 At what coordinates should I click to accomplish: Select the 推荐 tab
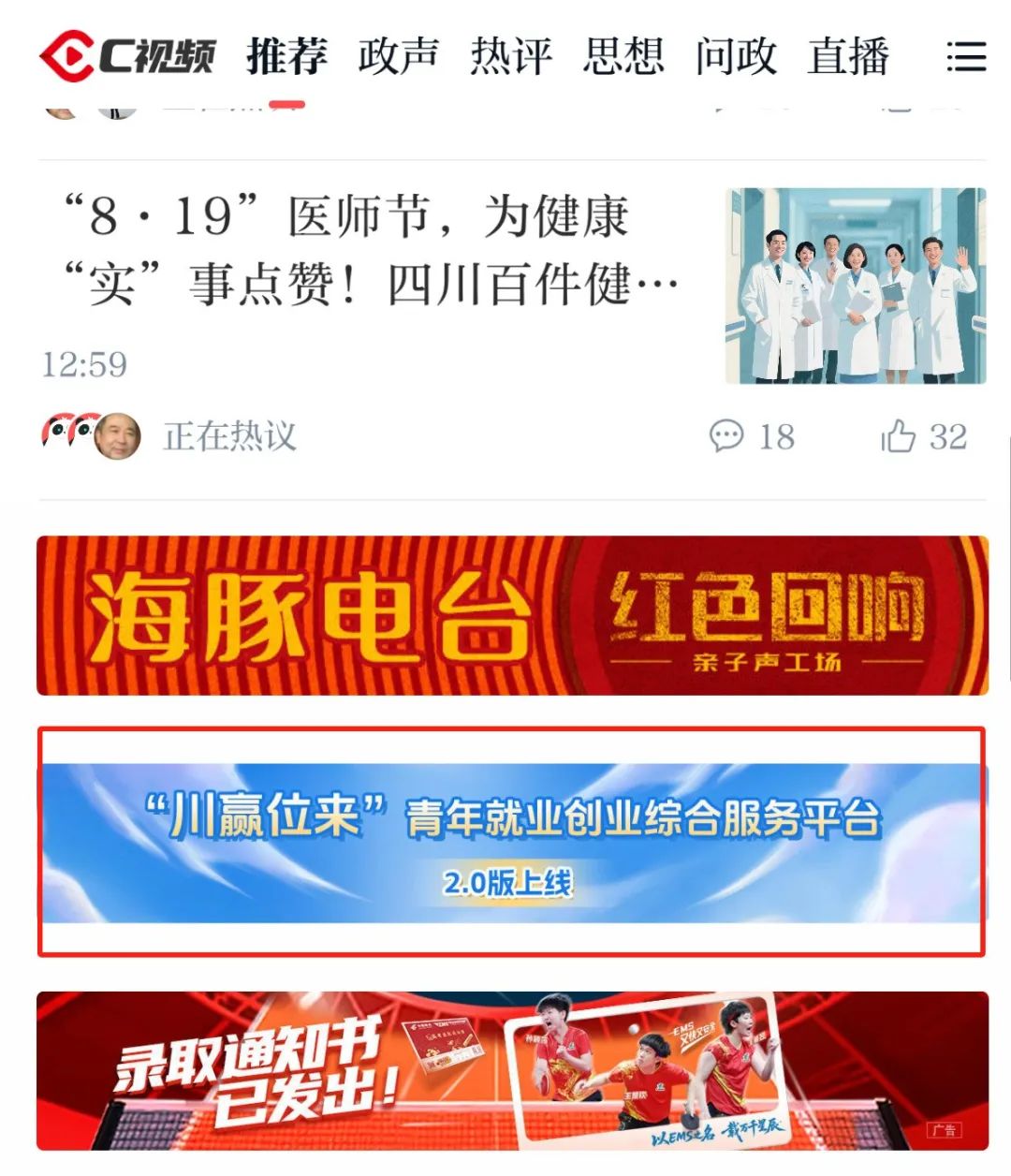coord(286,56)
